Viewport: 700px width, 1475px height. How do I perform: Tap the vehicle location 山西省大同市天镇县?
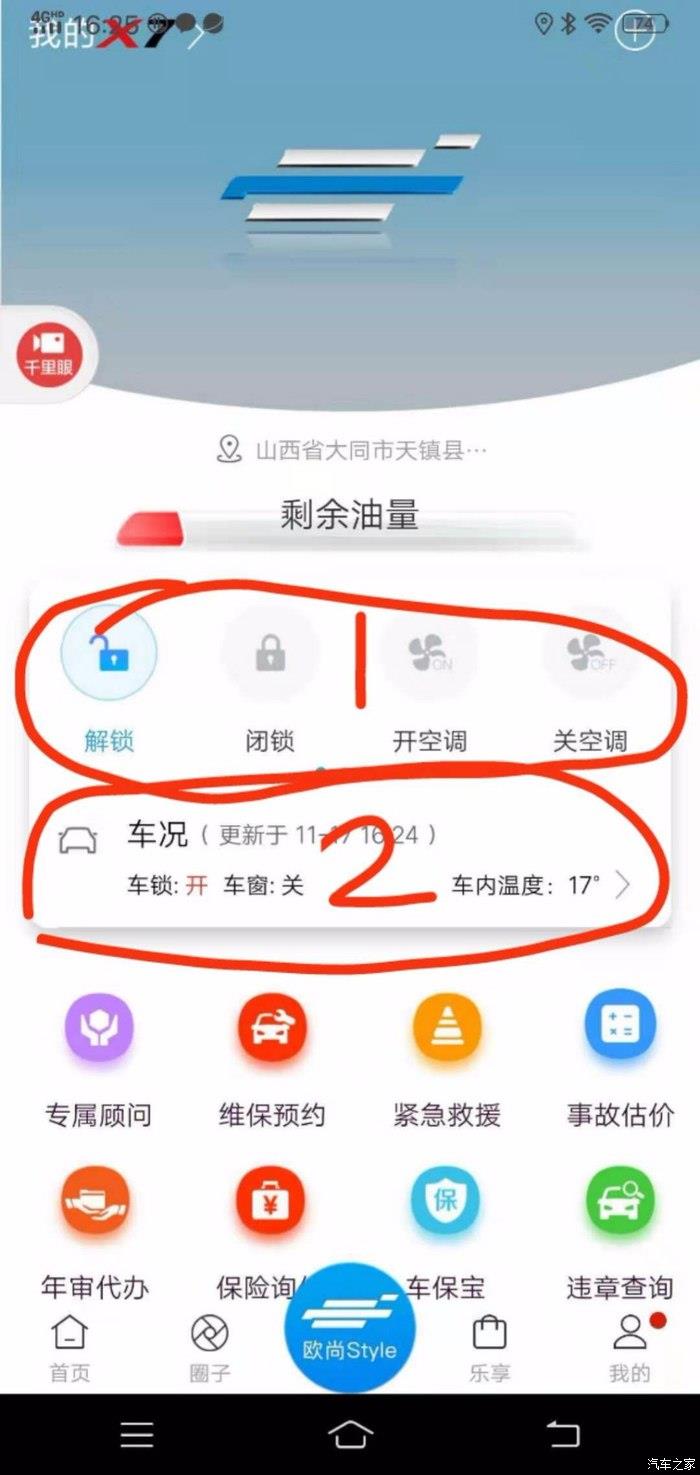[x=352, y=450]
